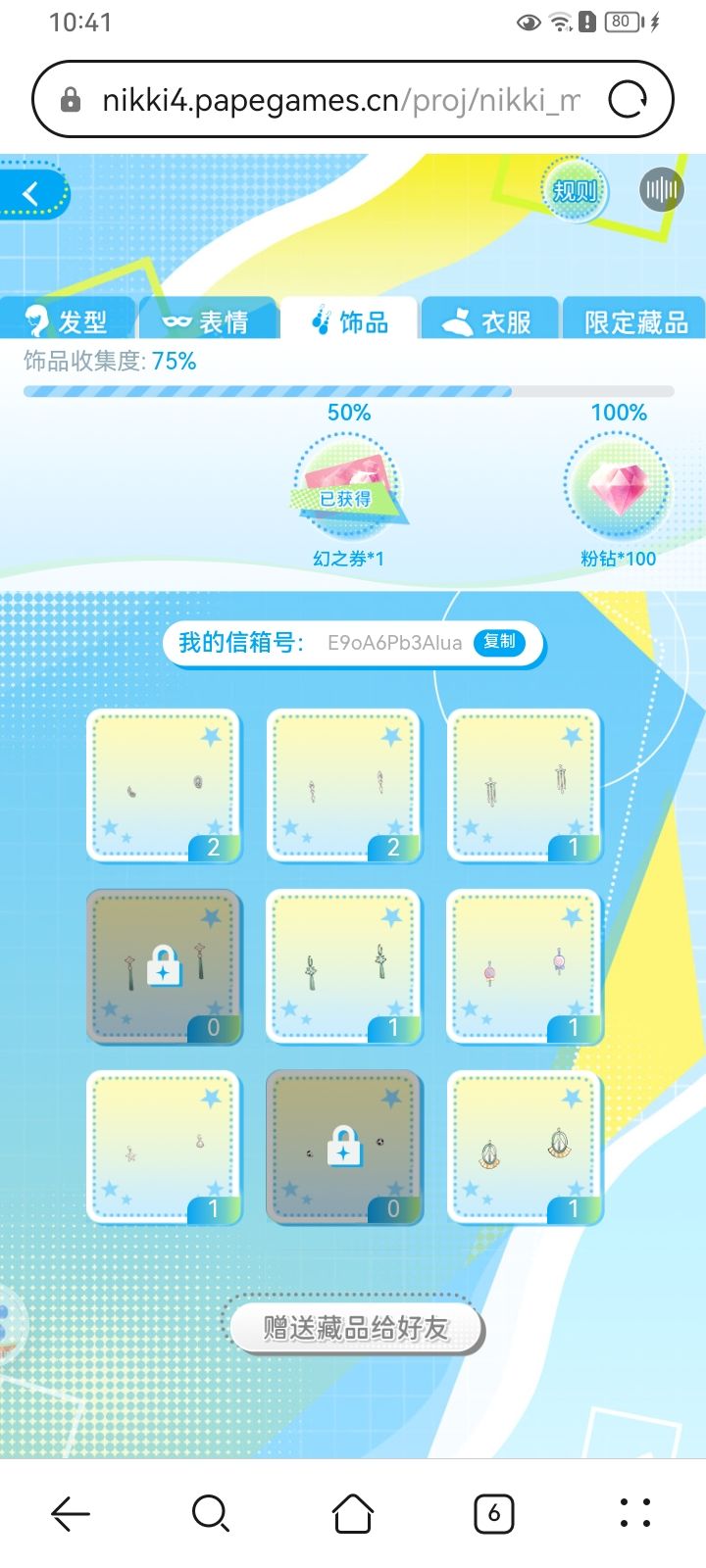
Task: Switch to the 发型 hairstyle tab
Action: click(69, 318)
